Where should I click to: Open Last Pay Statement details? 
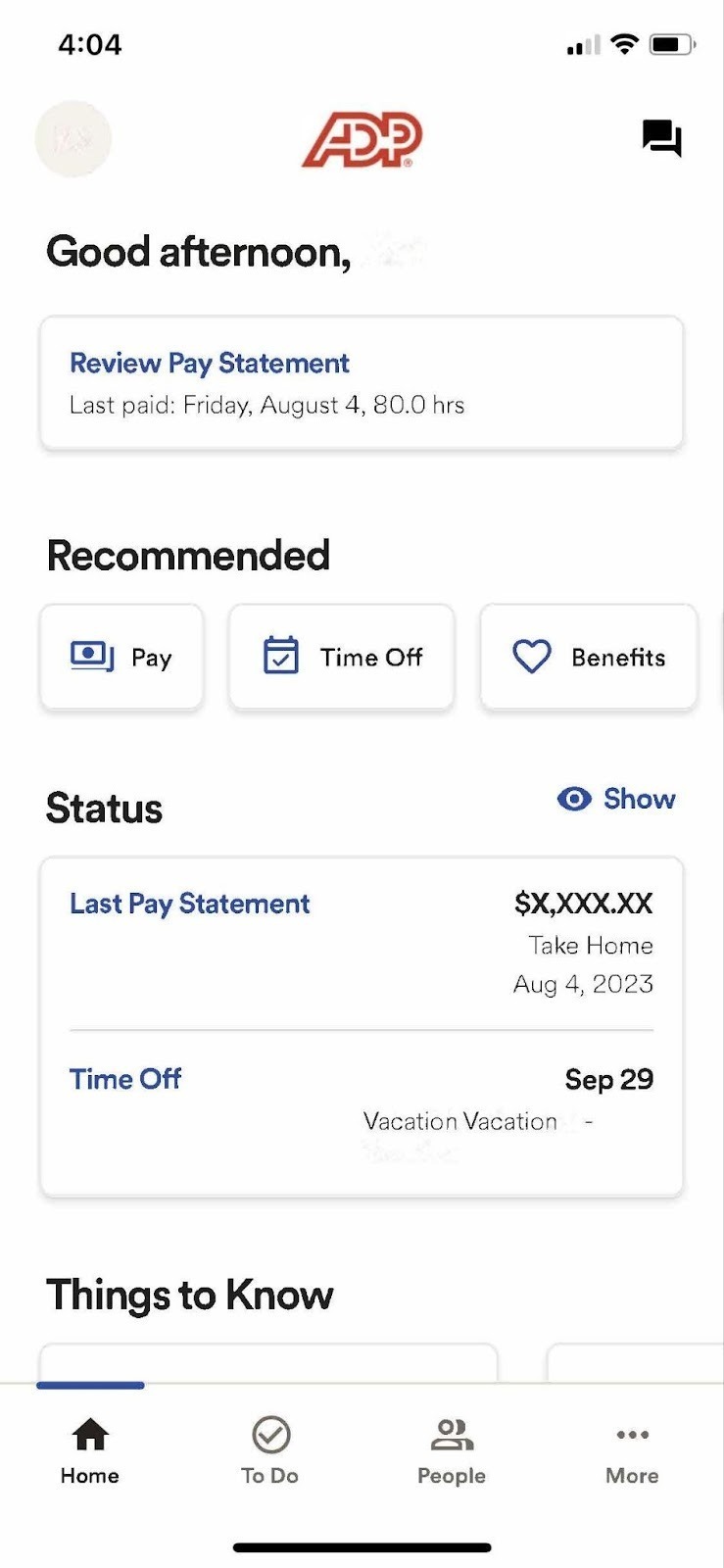click(362, 943)
